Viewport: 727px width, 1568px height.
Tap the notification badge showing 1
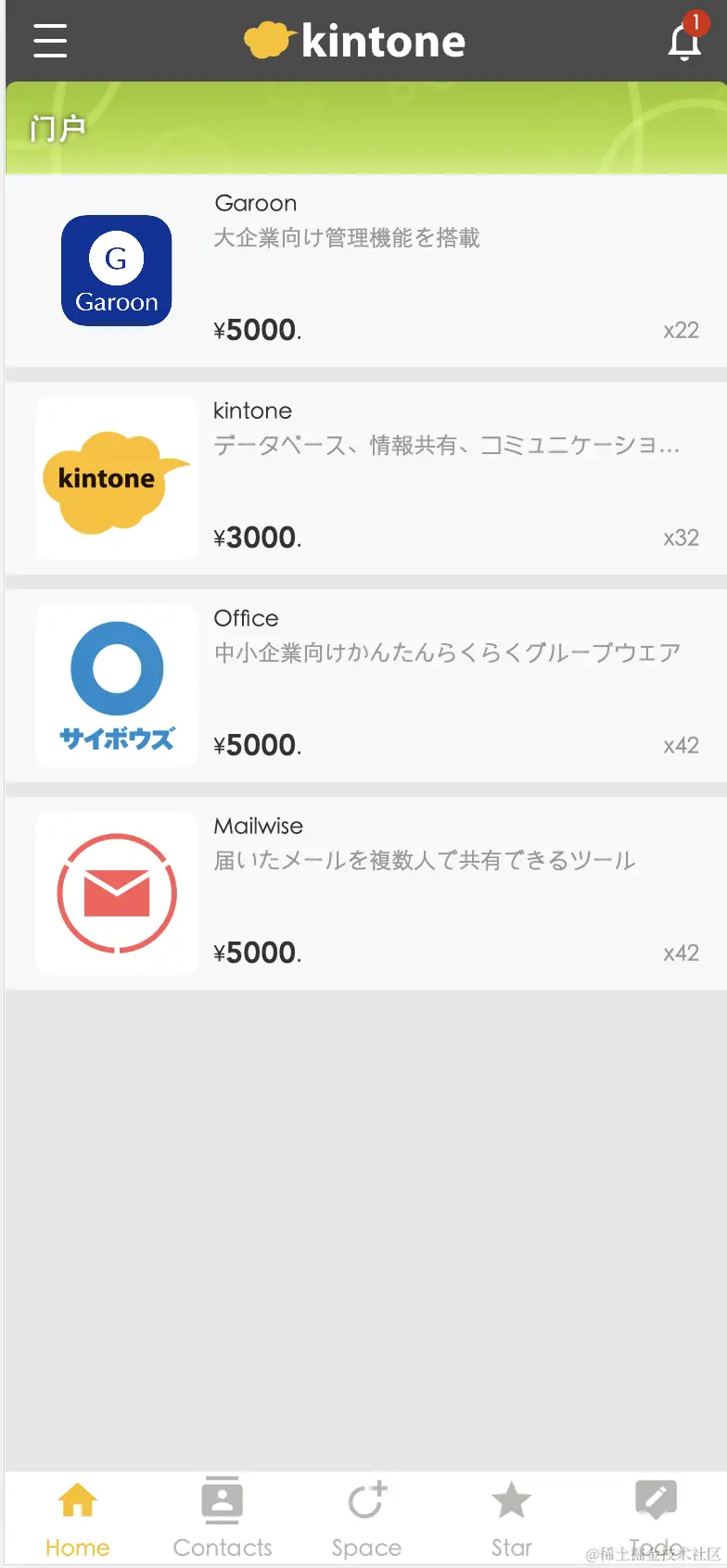pos(697,21)
